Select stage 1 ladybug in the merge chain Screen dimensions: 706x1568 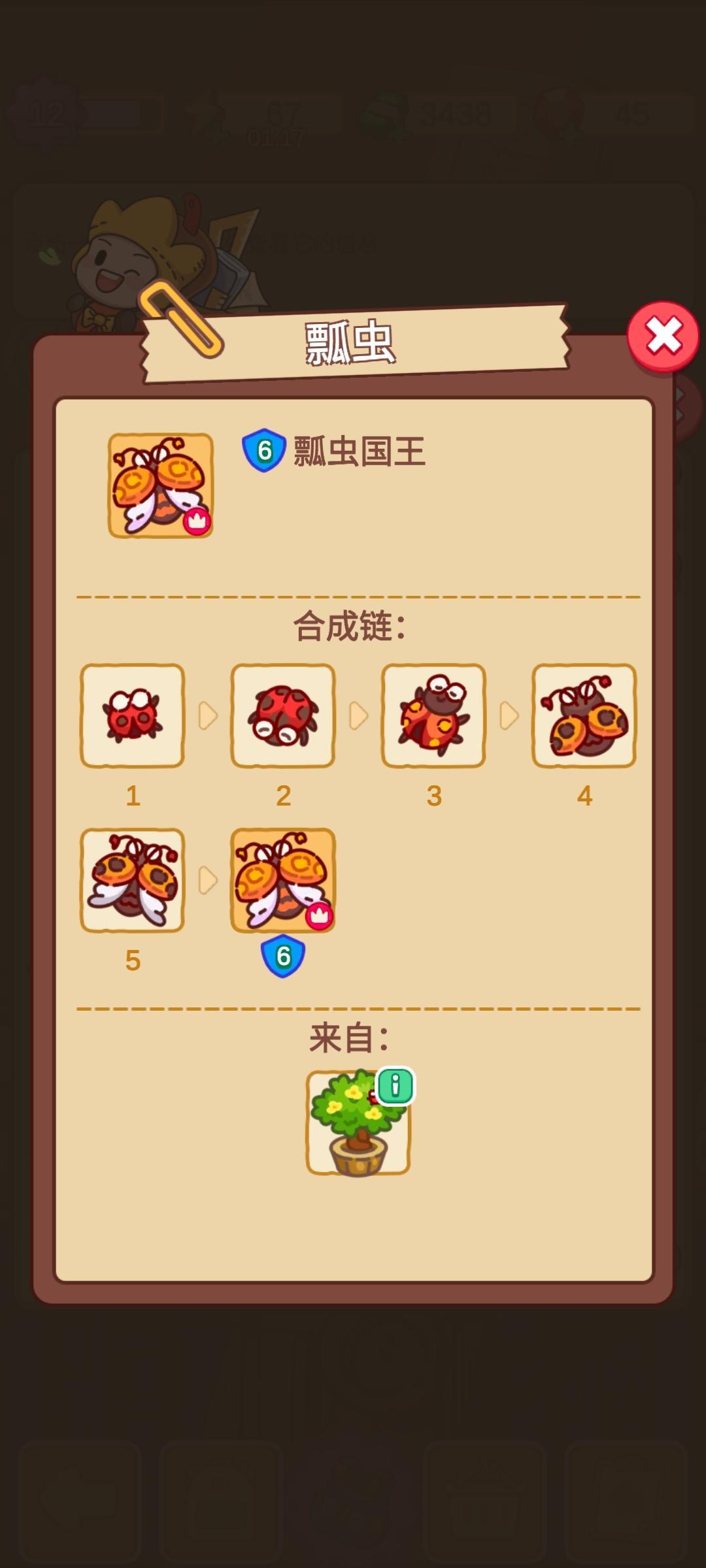click(x=131, y=717)
